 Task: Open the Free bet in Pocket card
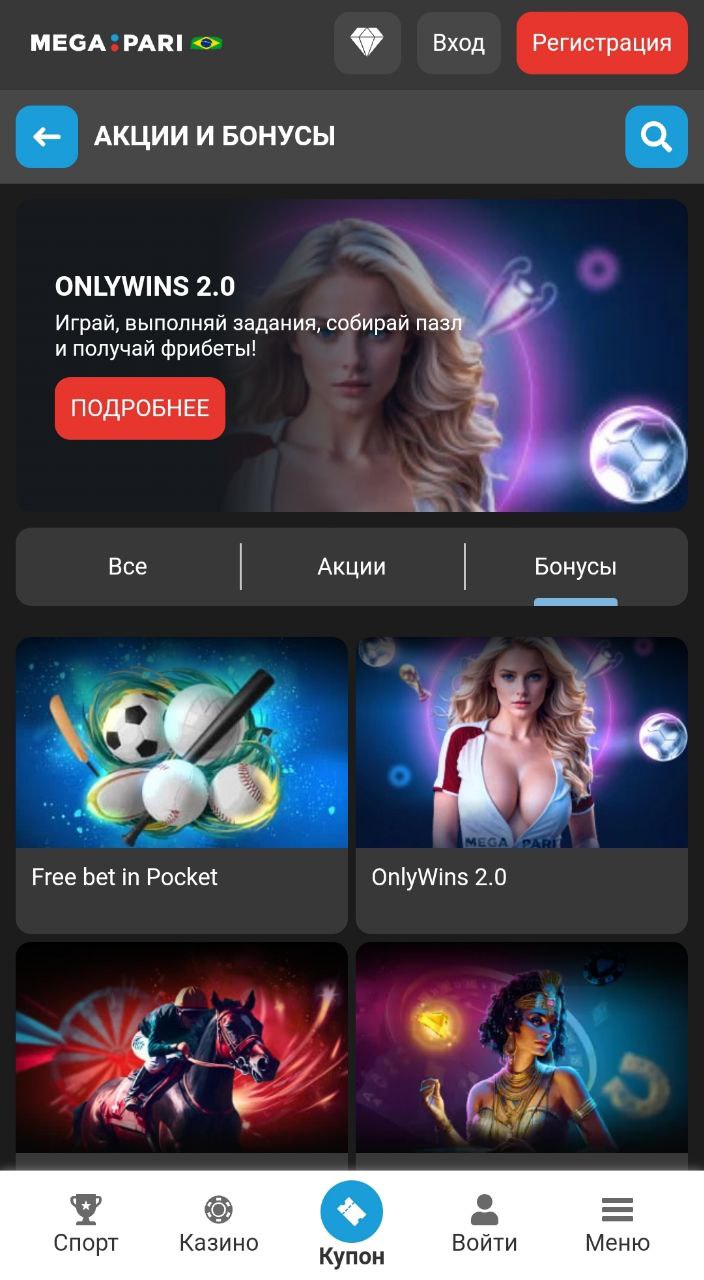(x=182, y=785)
